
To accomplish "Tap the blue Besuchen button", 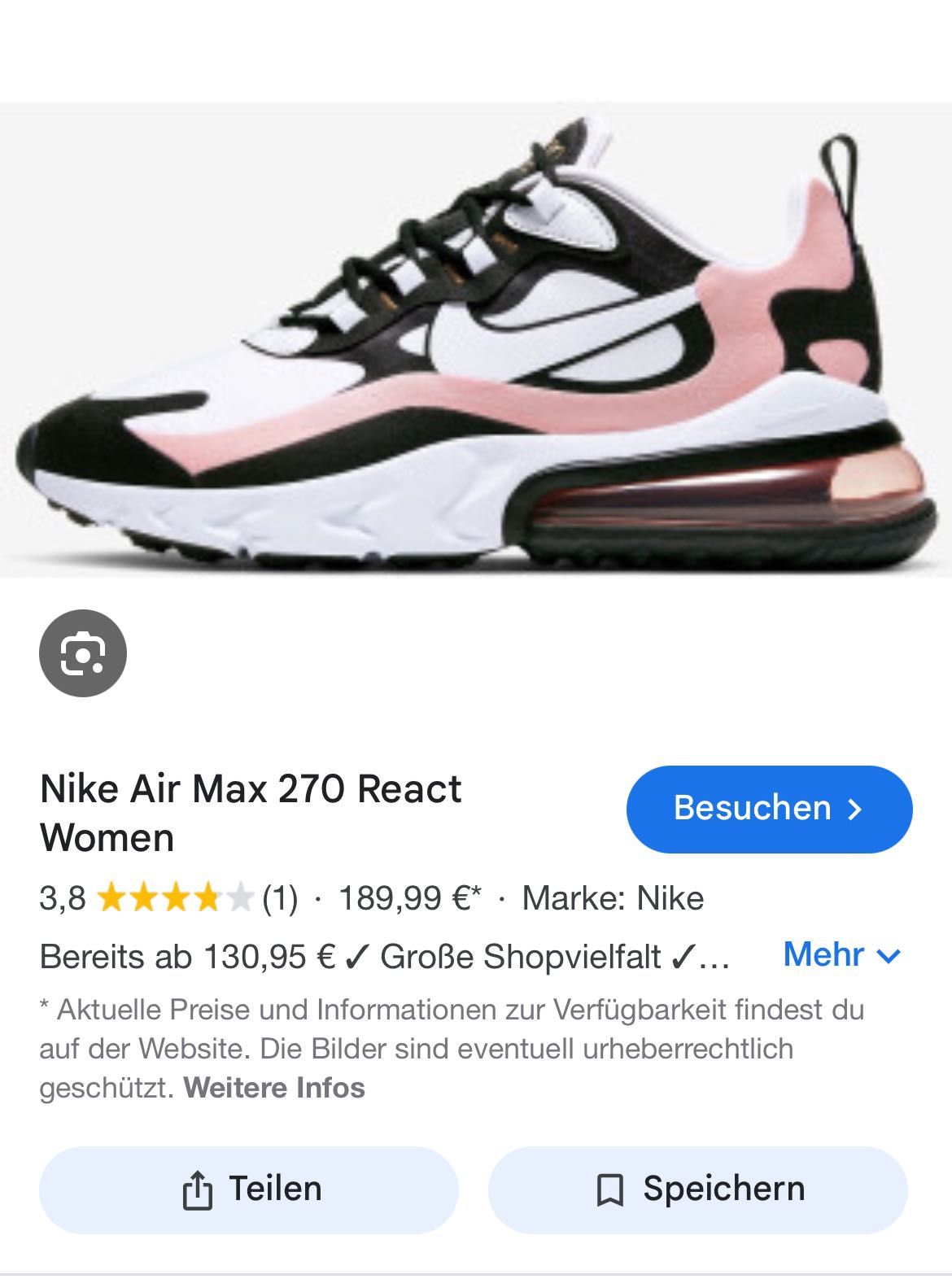I will click(x=769, y=809).
